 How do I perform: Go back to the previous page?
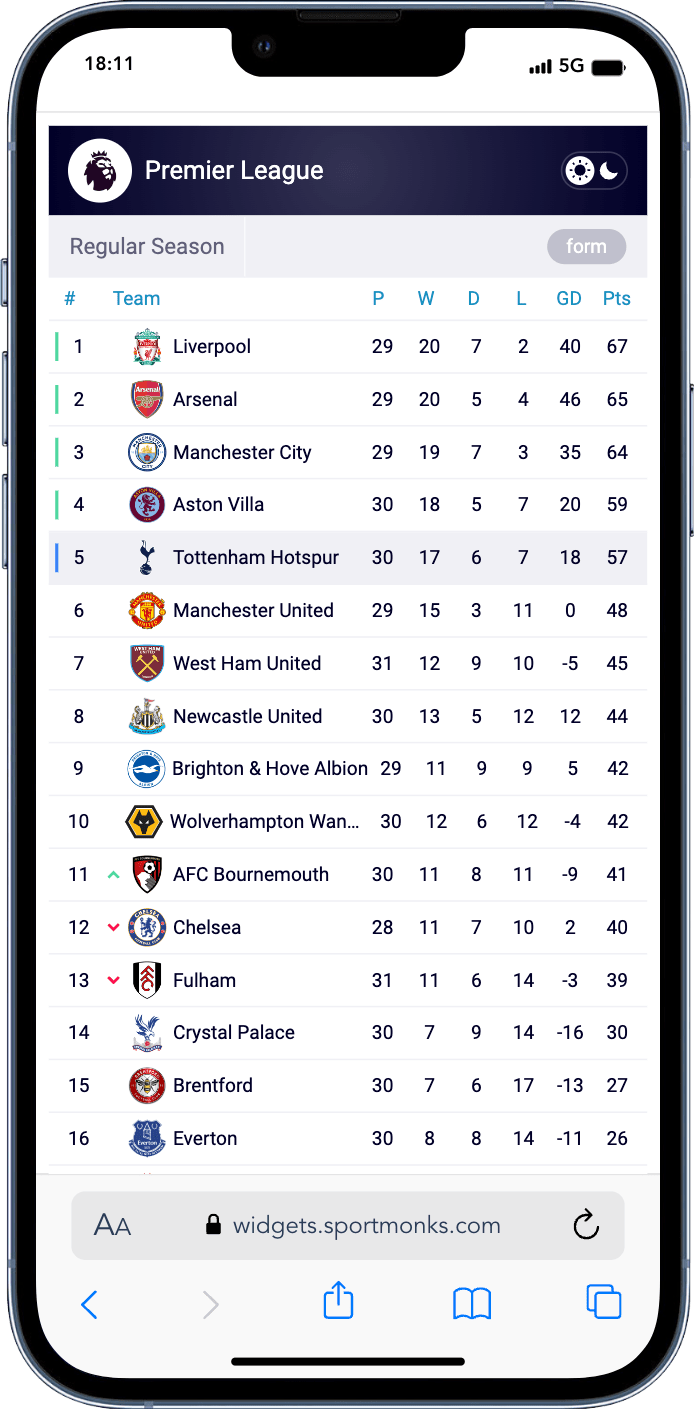click(x=89, y=1304)
